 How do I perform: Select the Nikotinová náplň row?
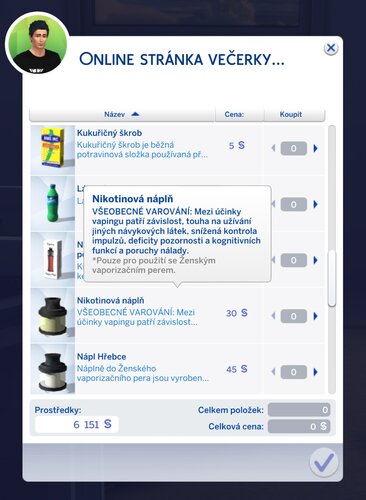(177, 316)
